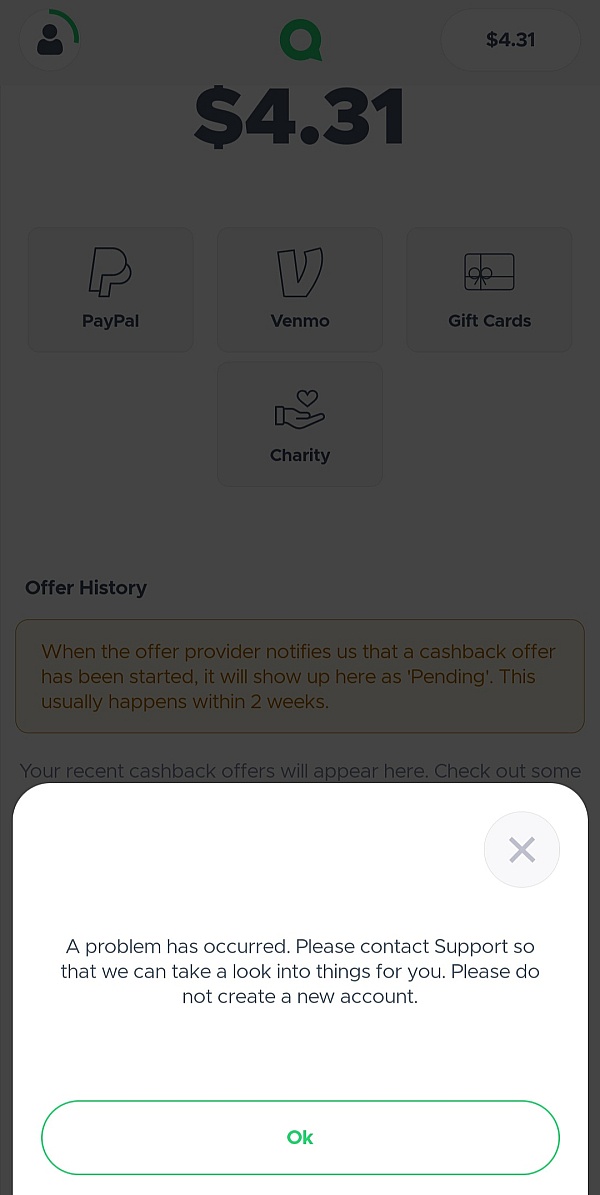Open the Gift Cards option
600x1195 pixels.
click(489, 289)
